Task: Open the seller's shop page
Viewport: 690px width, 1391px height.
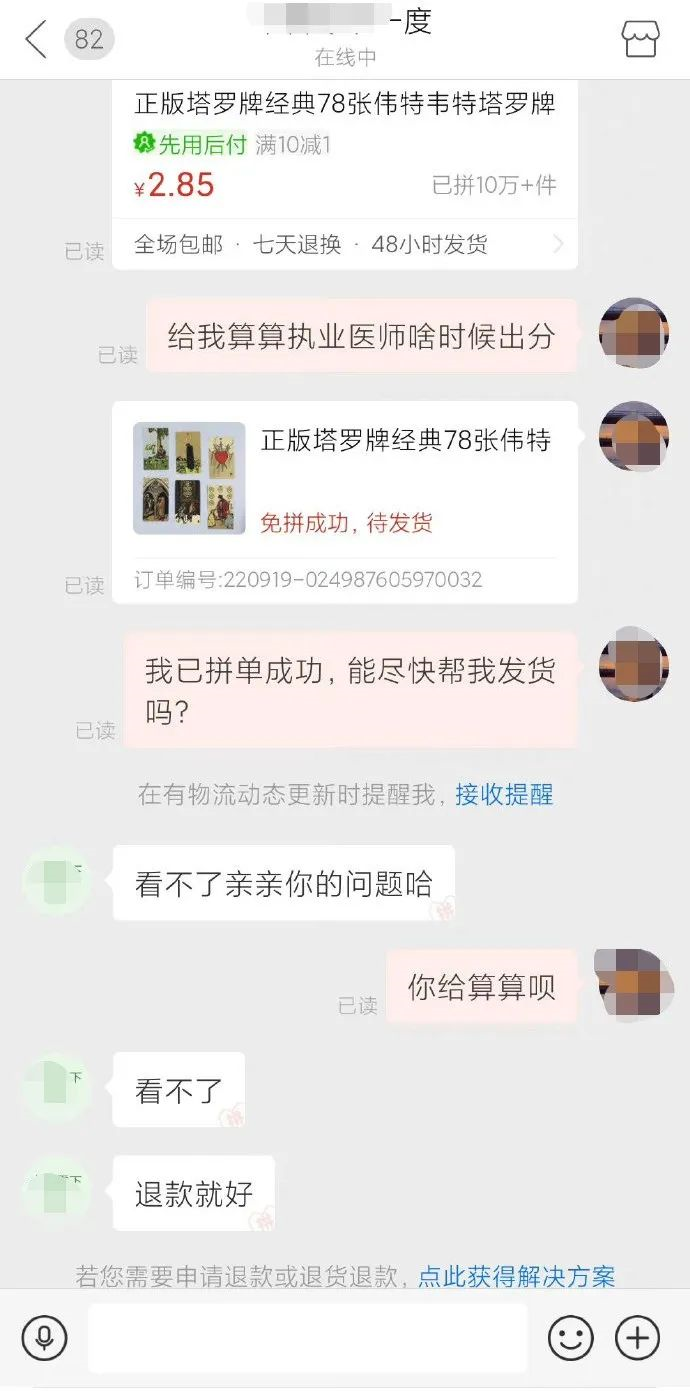Action: pos(640,40)
